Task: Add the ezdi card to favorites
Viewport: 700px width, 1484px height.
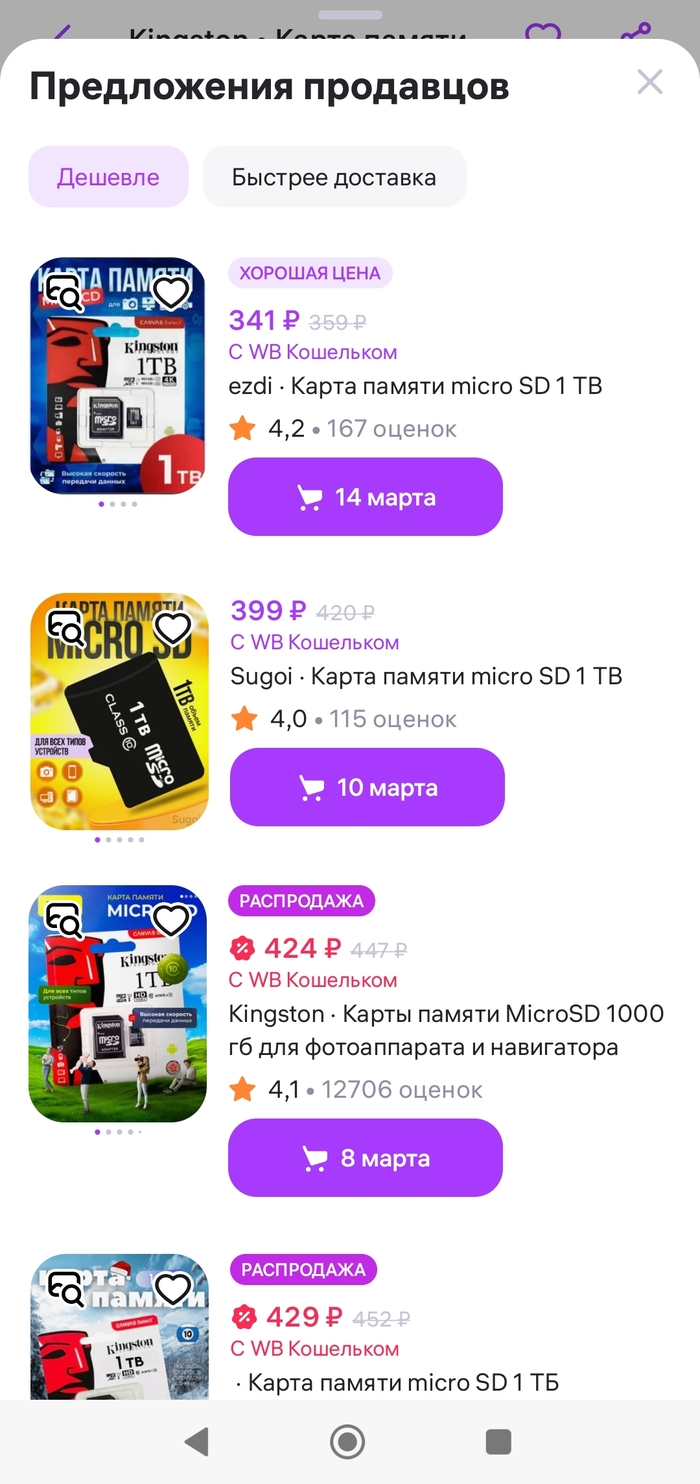Action: [171, 292]
